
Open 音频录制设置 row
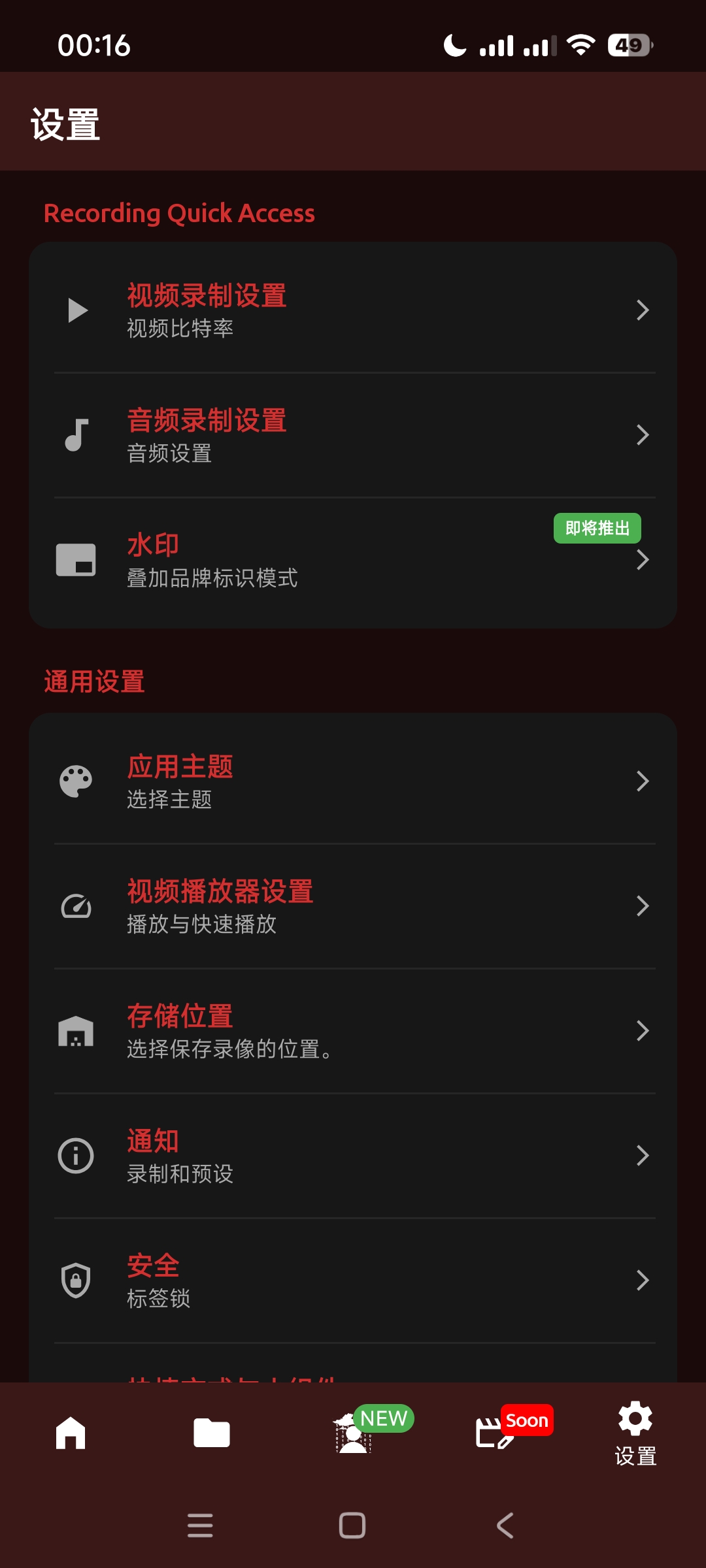tap(353, 435)
